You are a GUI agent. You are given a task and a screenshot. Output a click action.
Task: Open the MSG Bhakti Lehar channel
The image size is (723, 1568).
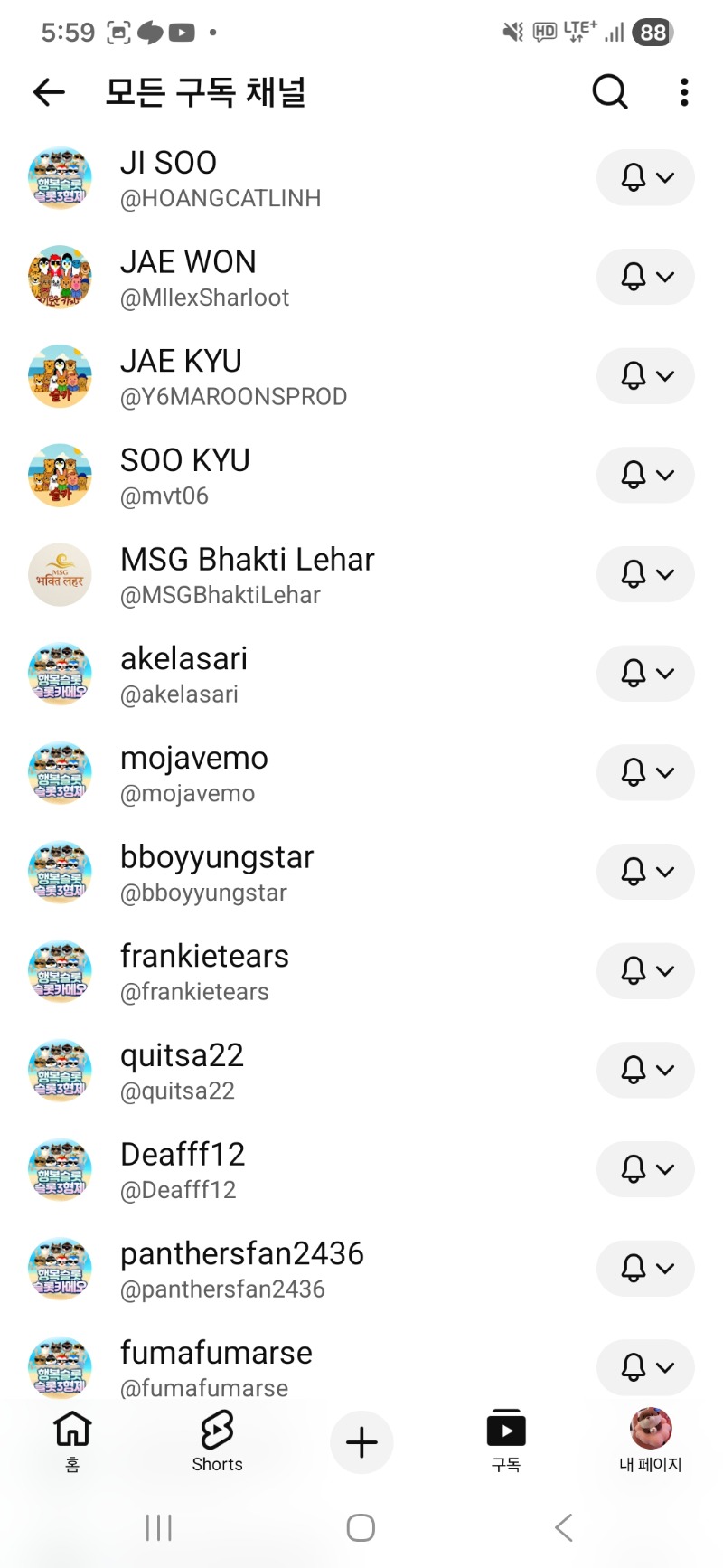click(298, 575)
